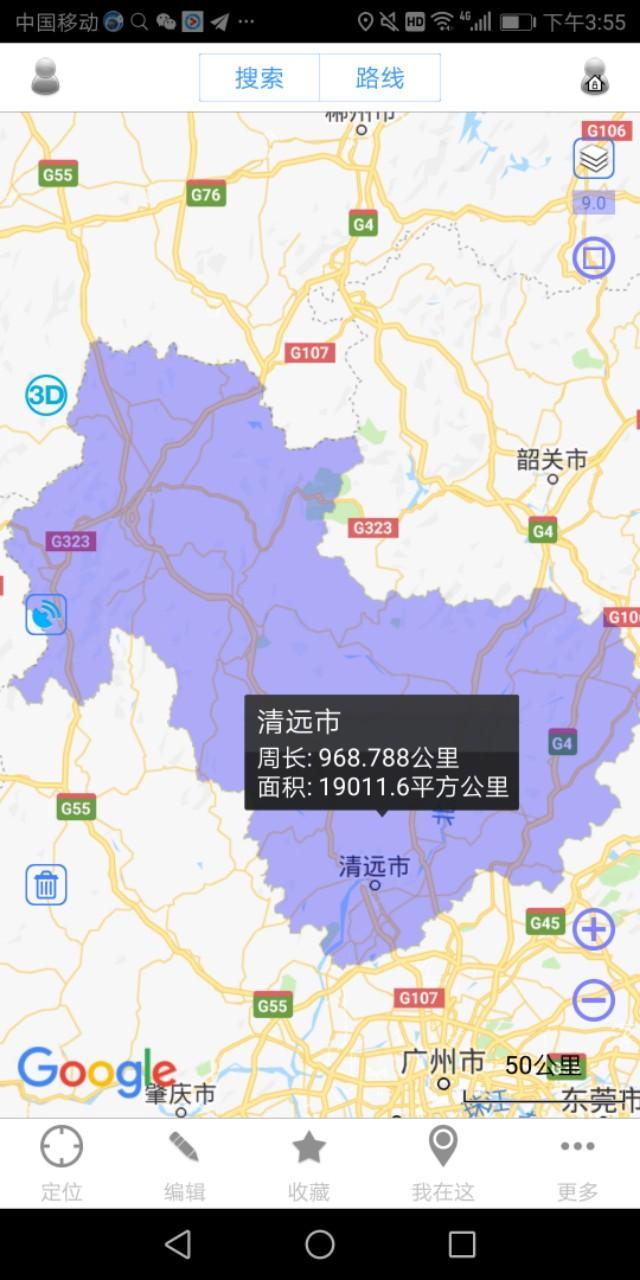Open the user profile icon
640x1280 pixels.
coord(45,77)
